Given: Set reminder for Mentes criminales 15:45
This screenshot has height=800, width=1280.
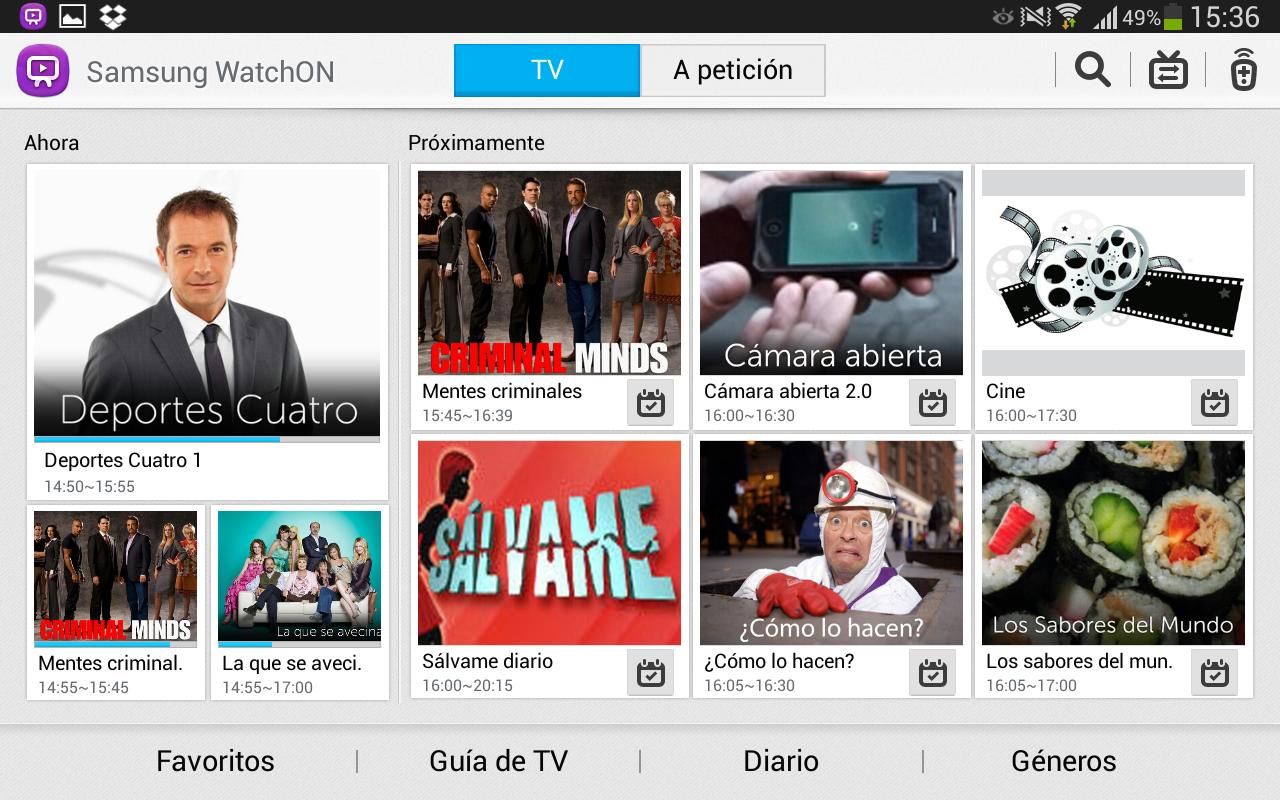Looking at the screenshot, I should [650, 403].
